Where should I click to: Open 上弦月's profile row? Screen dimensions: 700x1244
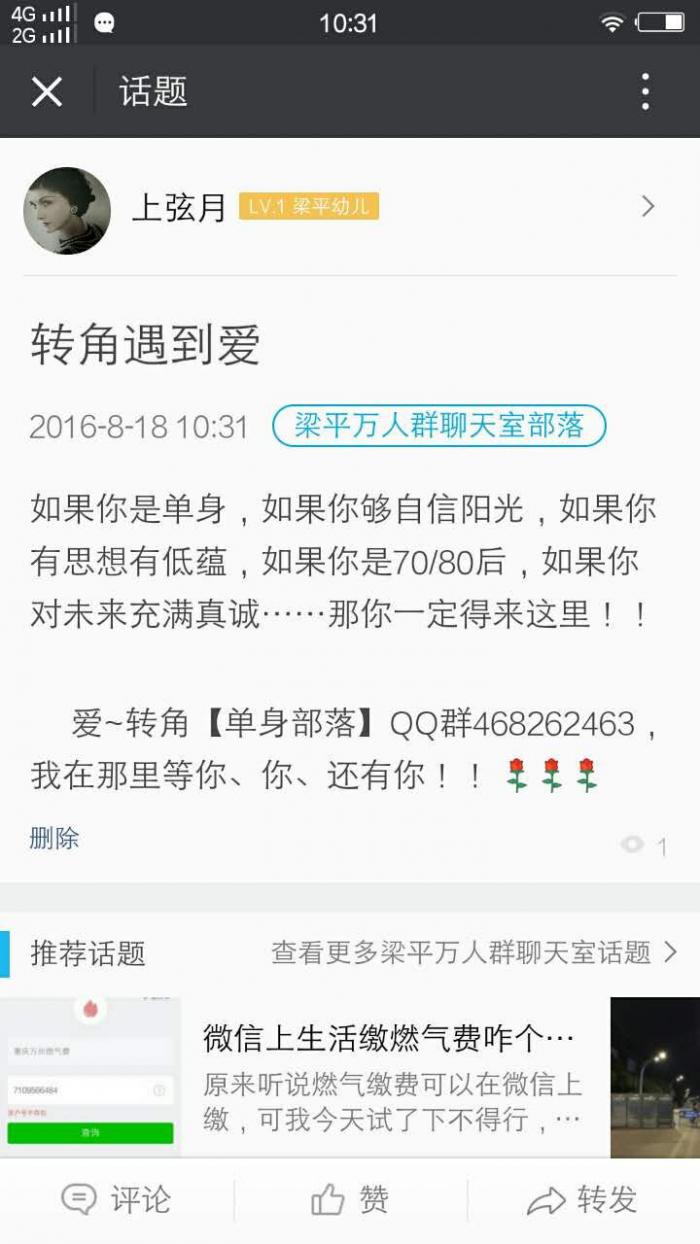(350, 208)
